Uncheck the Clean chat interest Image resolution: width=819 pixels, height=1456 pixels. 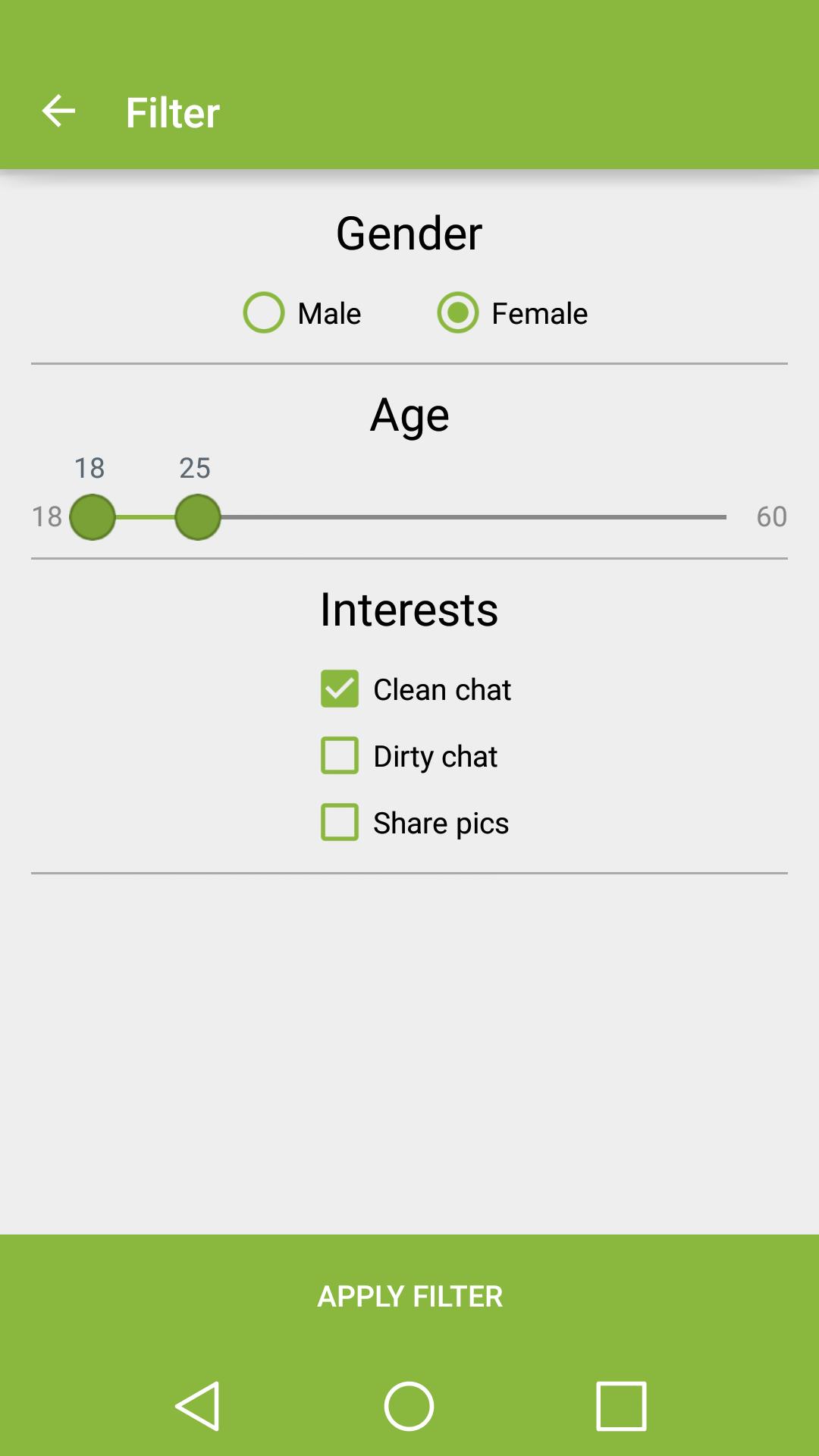(340, 689)
